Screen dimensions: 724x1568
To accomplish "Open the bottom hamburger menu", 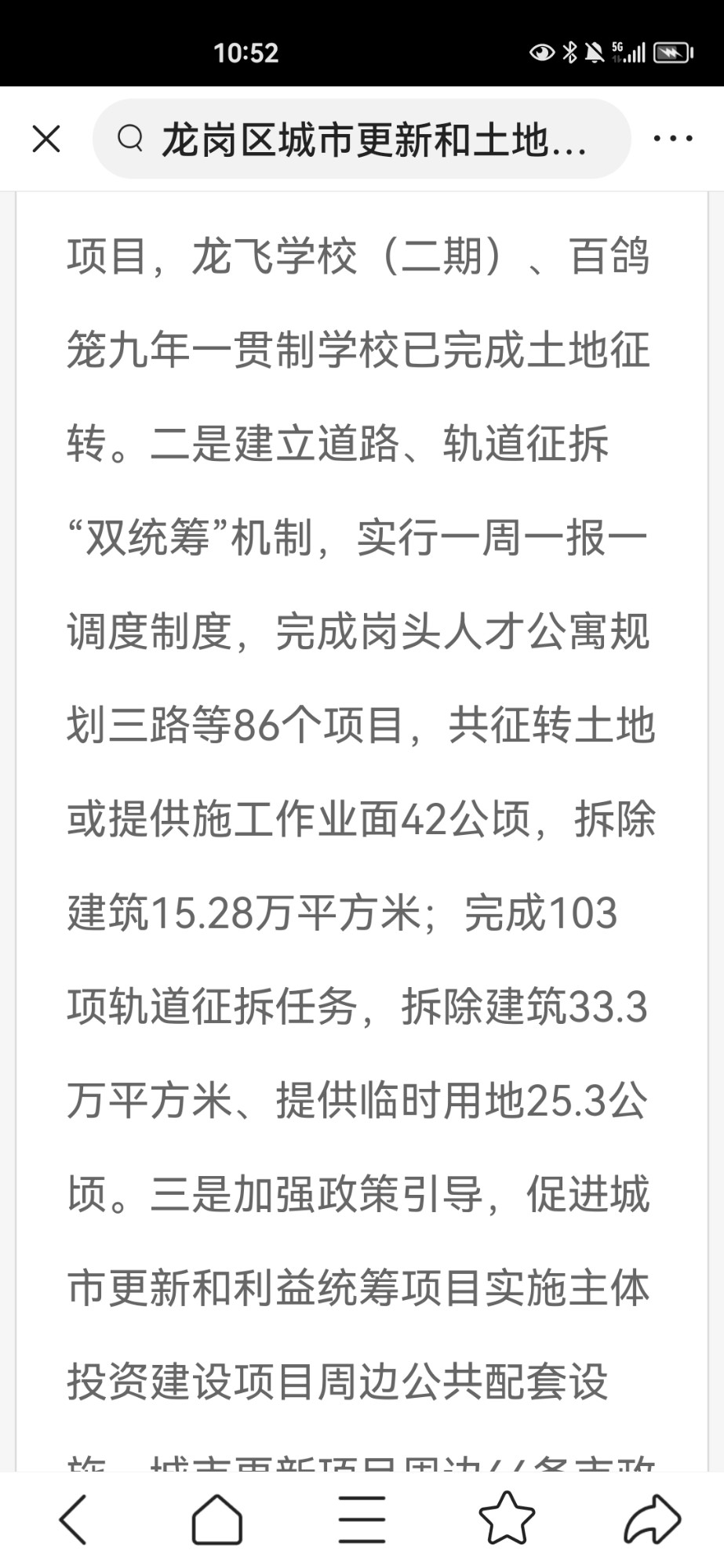I will [362, 1519].
